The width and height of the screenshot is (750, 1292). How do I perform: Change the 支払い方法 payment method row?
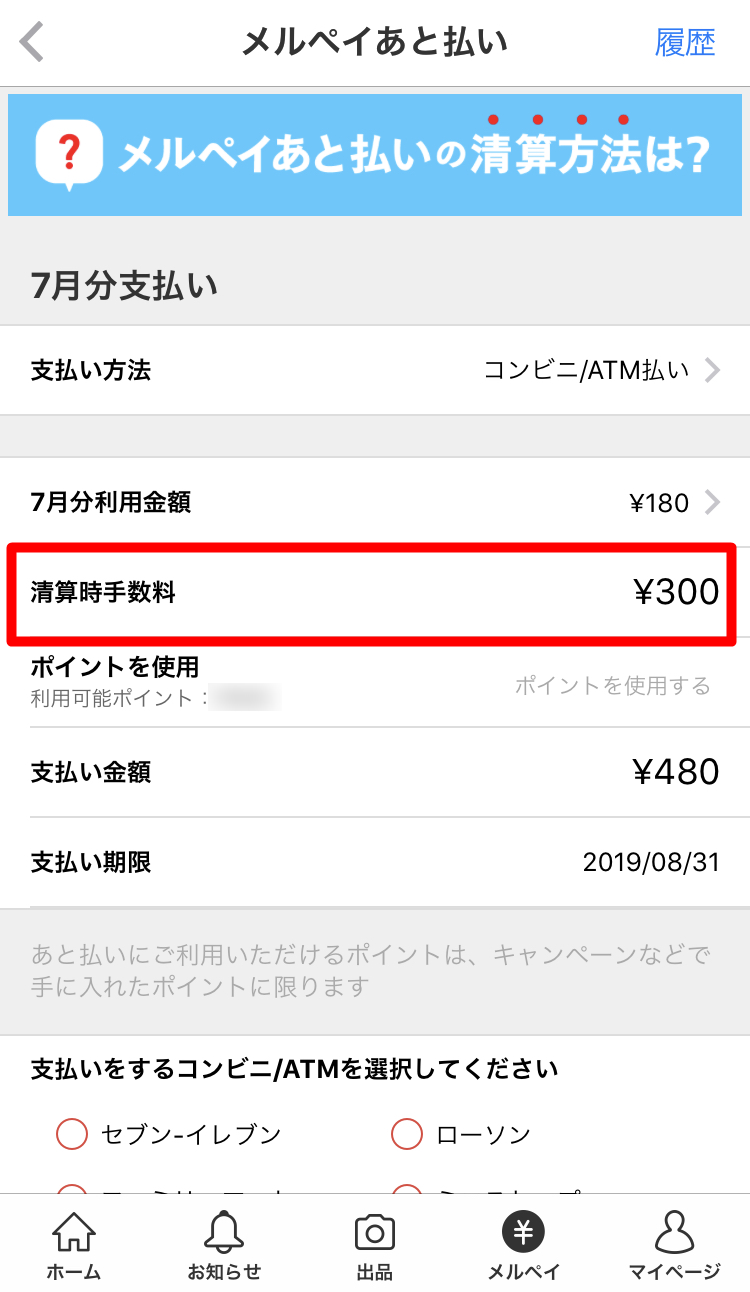[375, 371]
